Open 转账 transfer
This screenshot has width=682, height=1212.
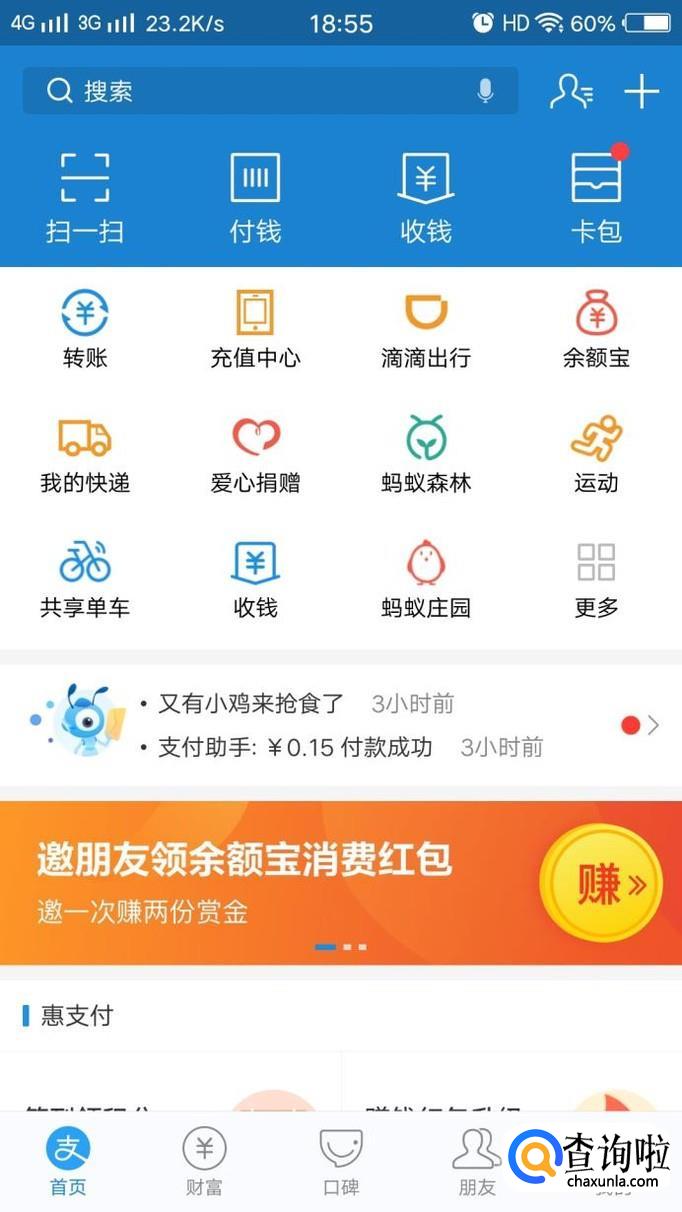(x=85, y=330)
